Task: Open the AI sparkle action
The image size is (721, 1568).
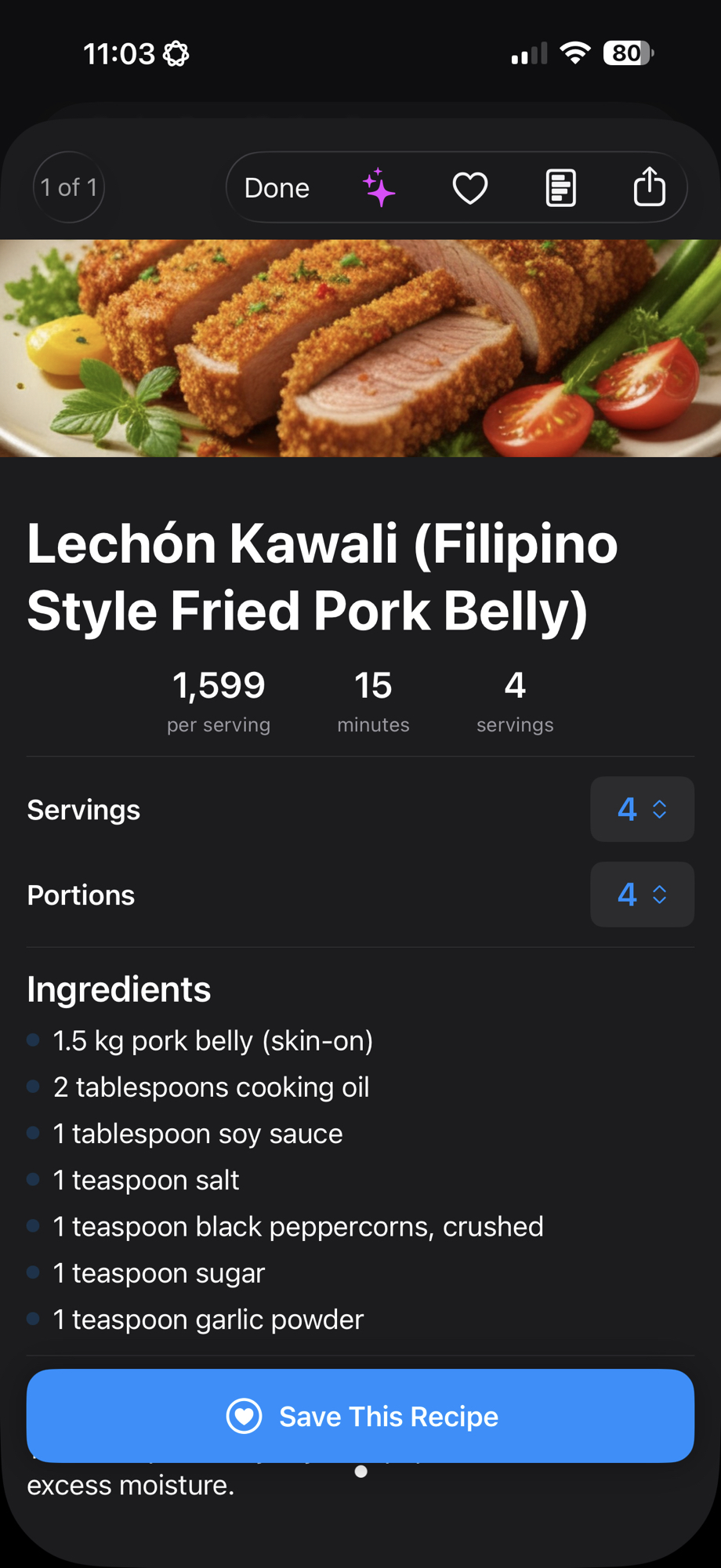Action: click(379, 188)
